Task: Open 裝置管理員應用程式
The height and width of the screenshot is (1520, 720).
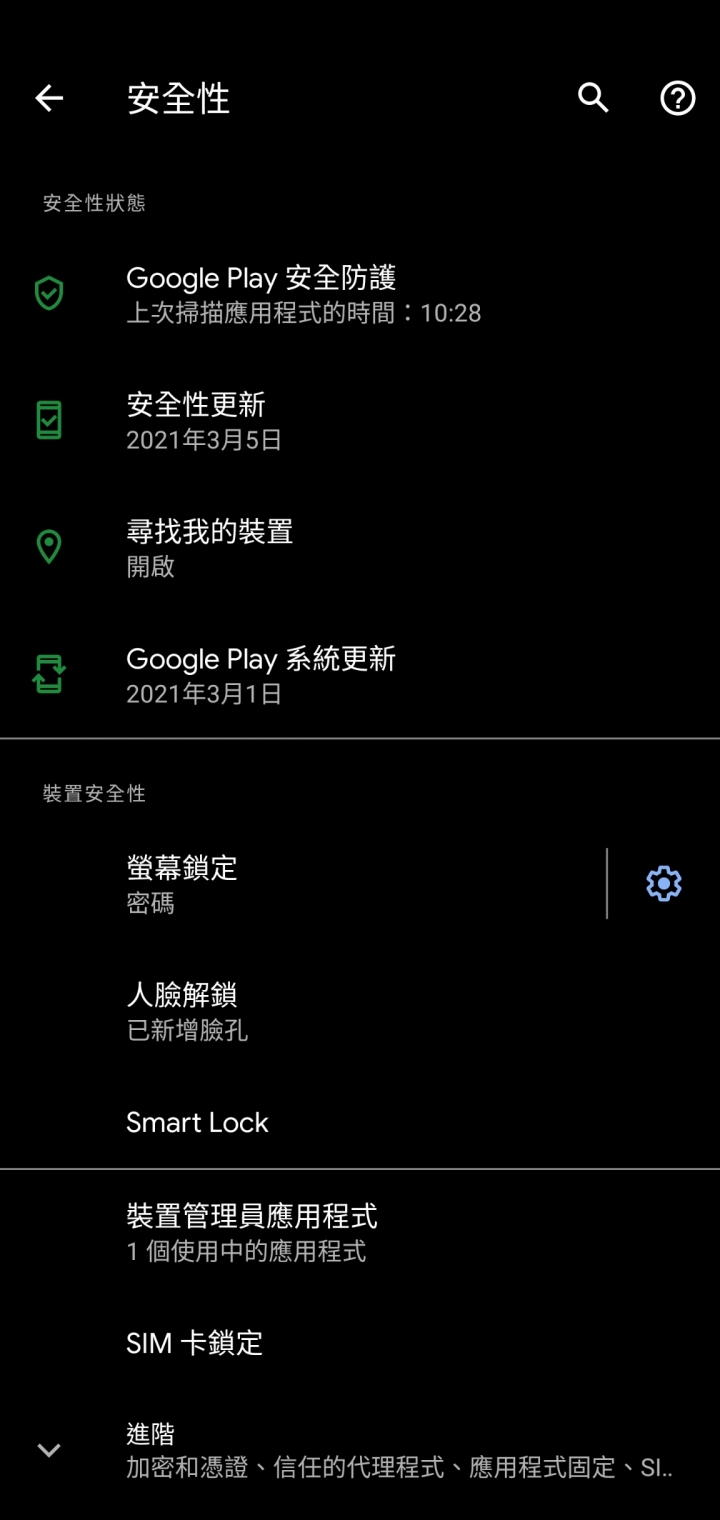Action: tap(360, 1232)
